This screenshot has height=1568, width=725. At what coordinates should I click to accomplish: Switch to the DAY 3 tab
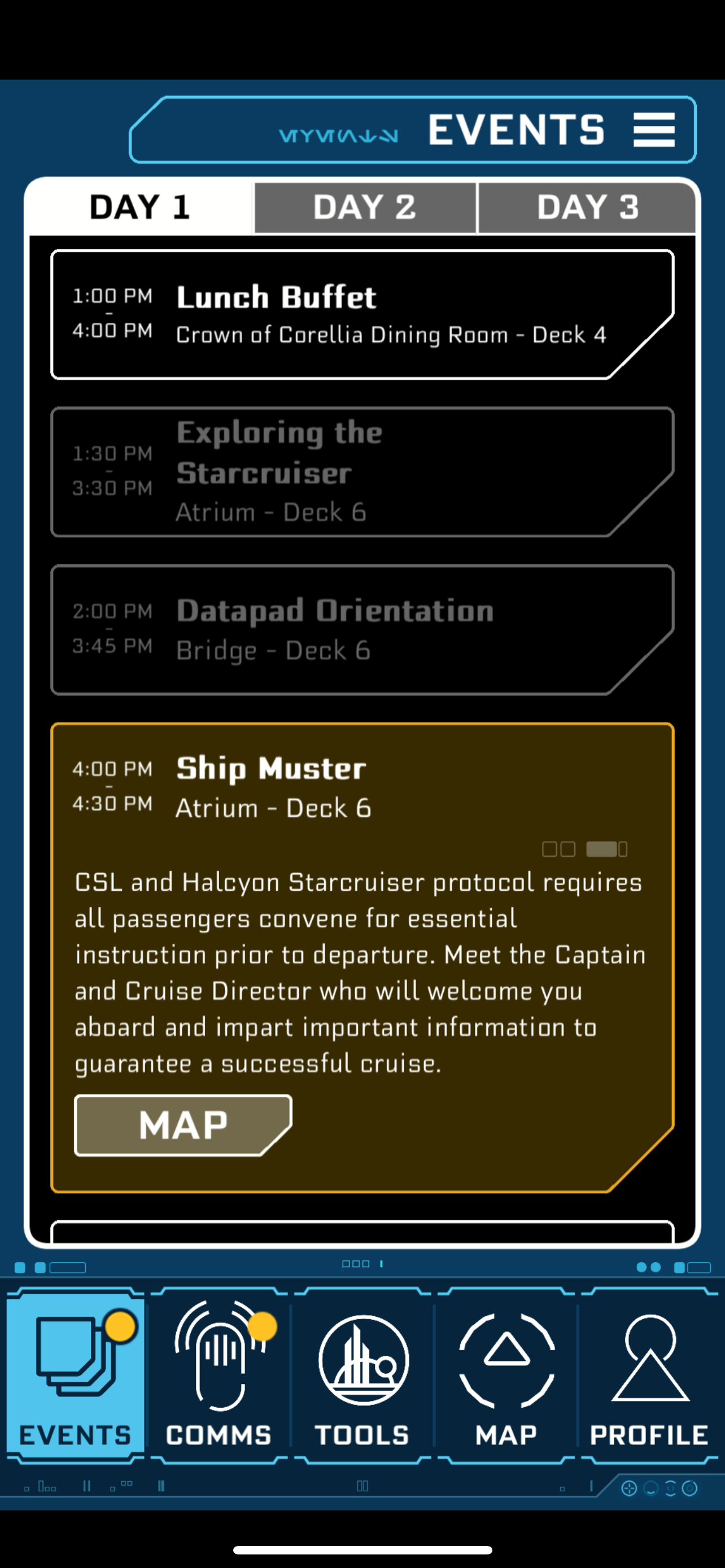tap(587, 208)
